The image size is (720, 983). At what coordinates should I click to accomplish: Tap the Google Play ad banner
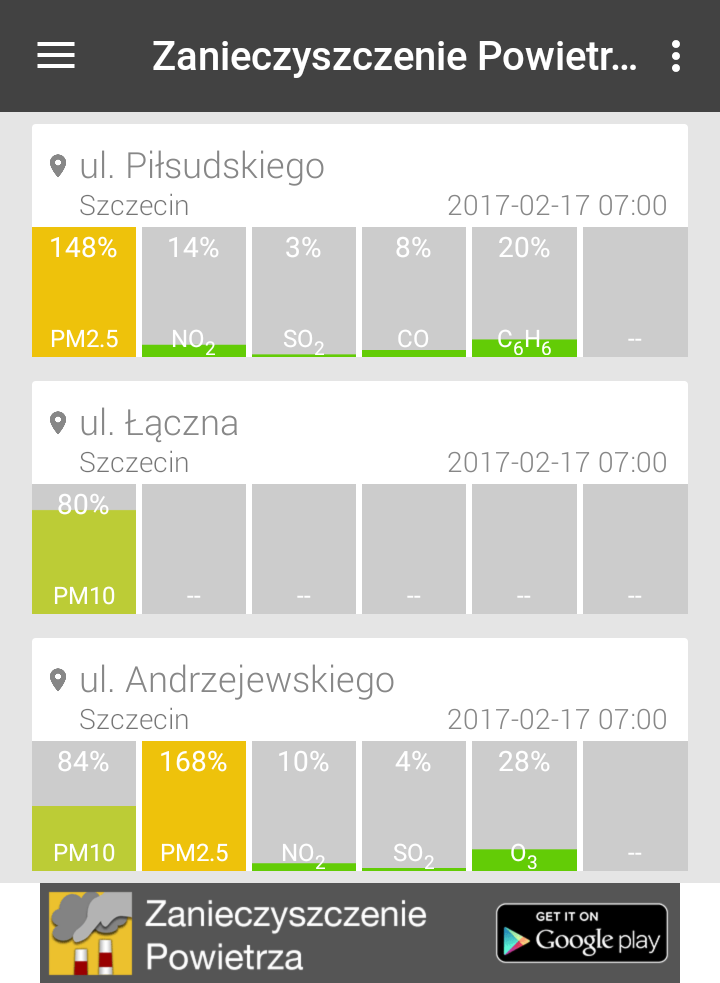(360, 932)
